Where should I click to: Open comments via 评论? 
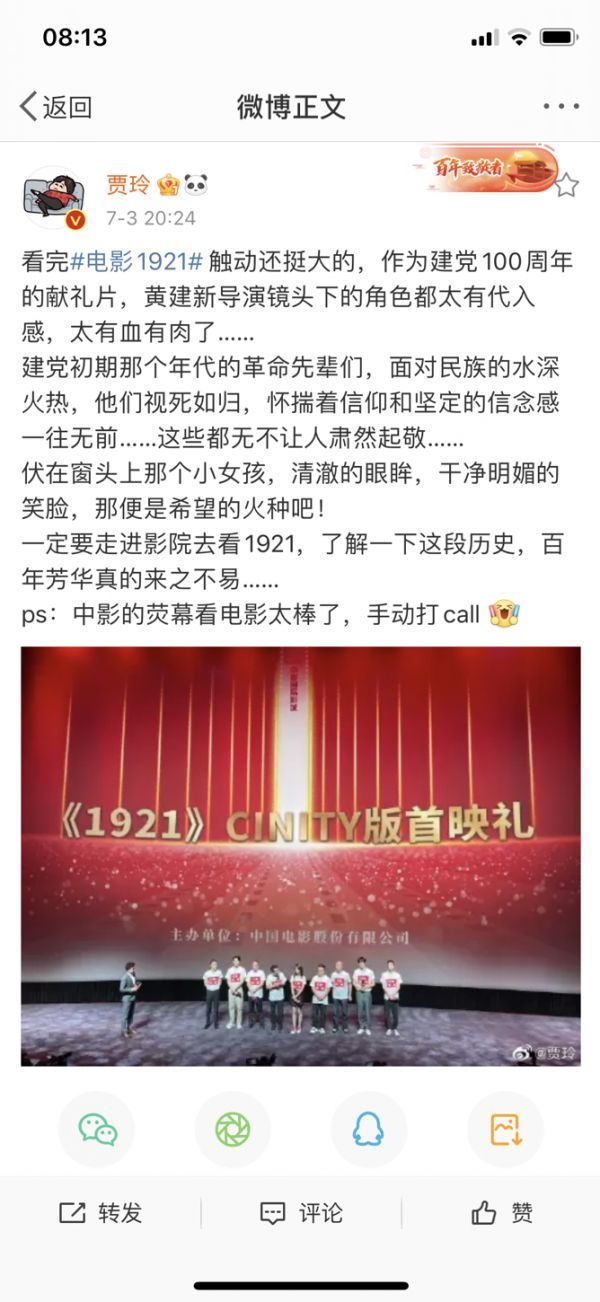[x=301, y=1213]
